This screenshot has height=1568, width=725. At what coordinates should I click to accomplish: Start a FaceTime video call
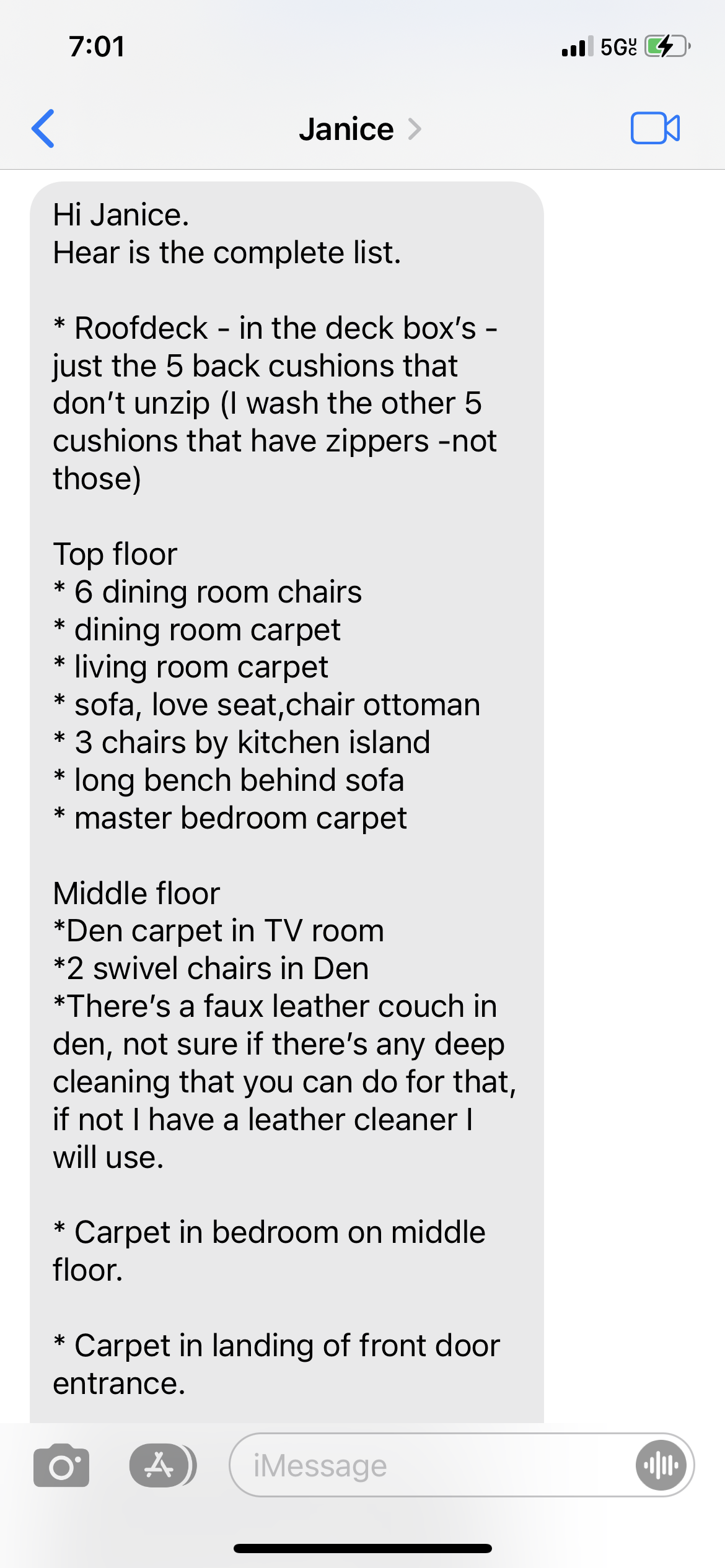pos(655,128)
